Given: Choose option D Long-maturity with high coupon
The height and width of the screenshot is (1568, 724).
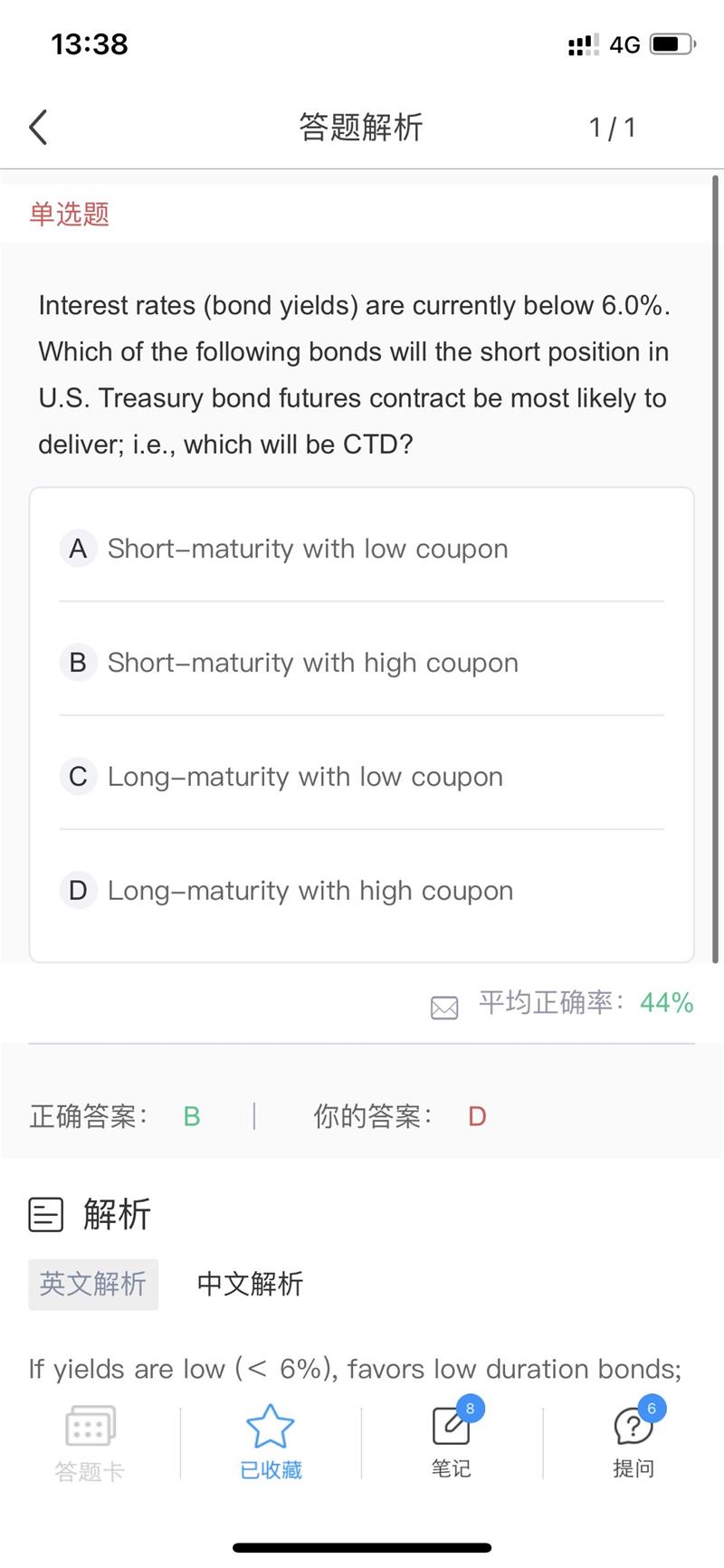Looking at the screenshot, I should click(310, 891).
